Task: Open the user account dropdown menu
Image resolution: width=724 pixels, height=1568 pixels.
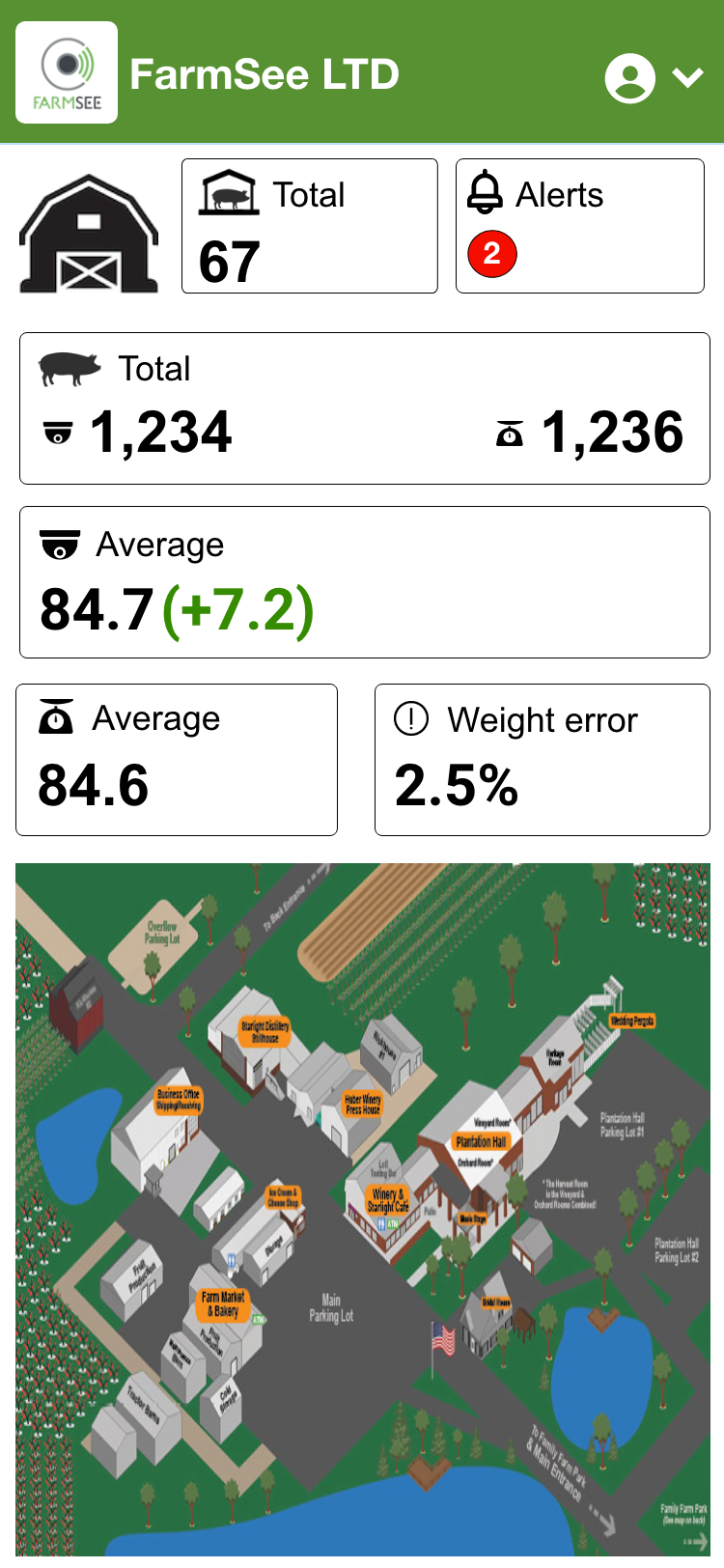Action: pyautogui.click(x=654, y=77)
